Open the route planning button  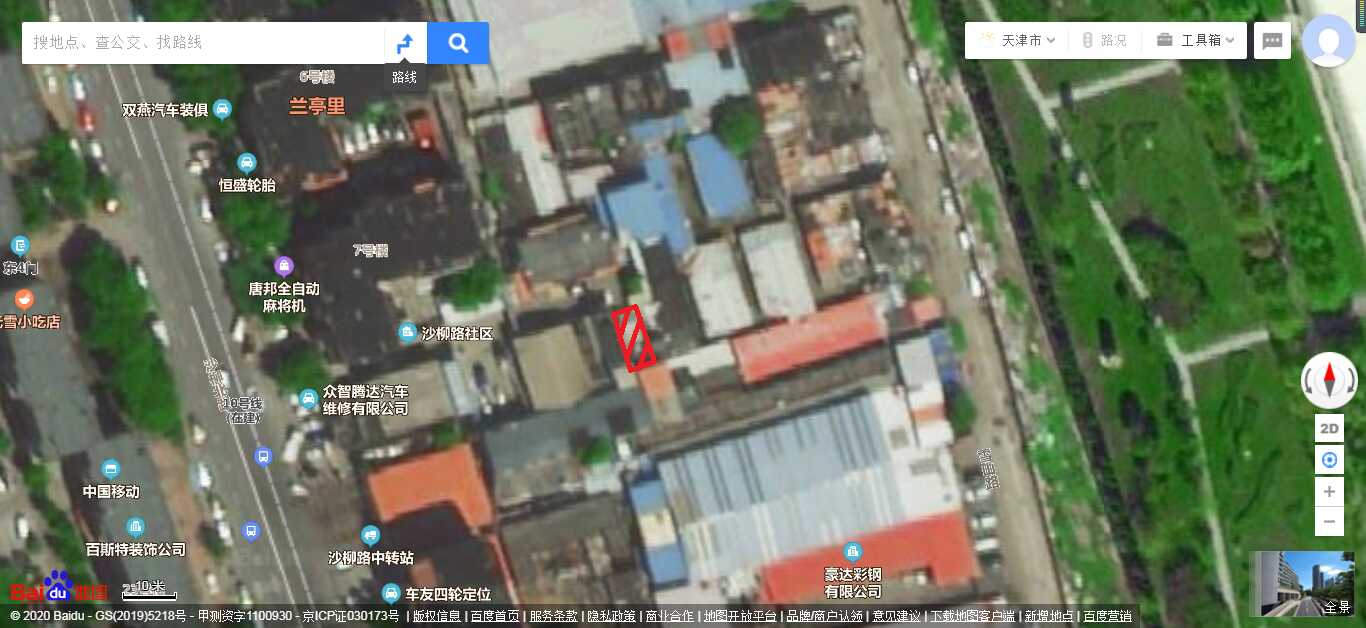405,43
